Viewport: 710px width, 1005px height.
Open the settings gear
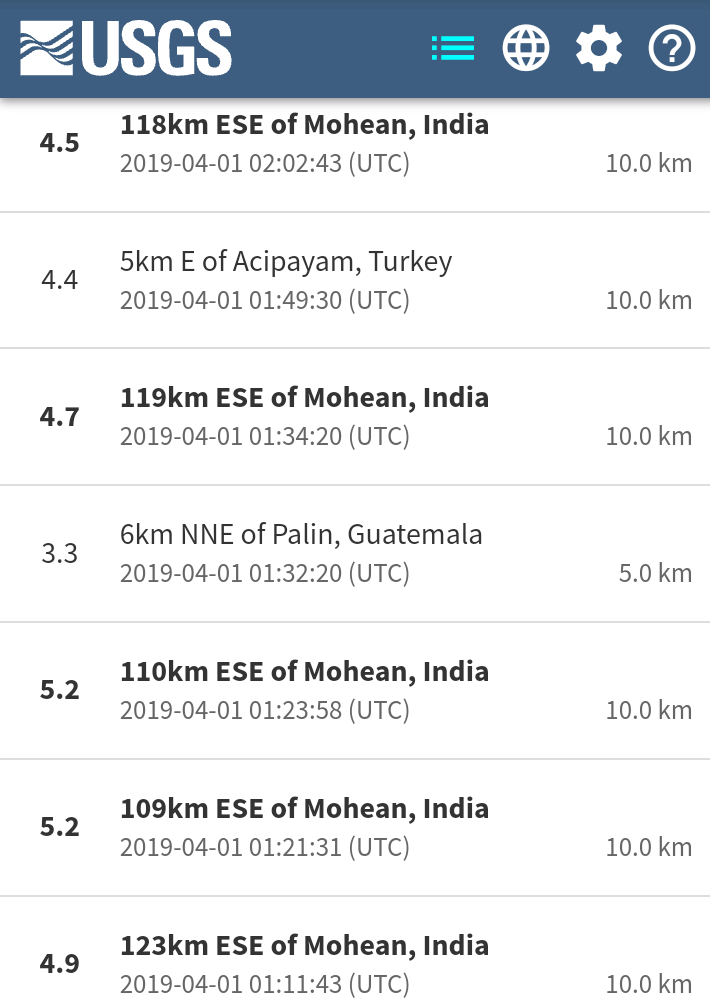[x=599, y=48]
